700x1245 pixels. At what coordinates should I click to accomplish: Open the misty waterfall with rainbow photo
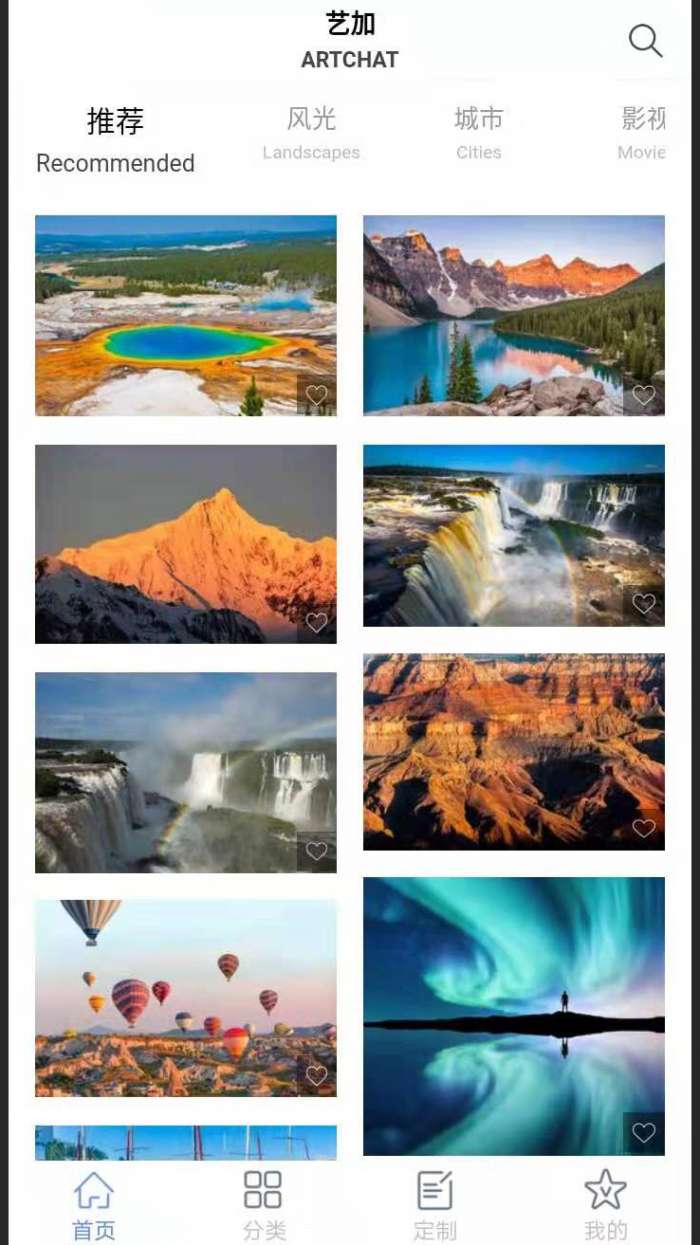point(185,771)
